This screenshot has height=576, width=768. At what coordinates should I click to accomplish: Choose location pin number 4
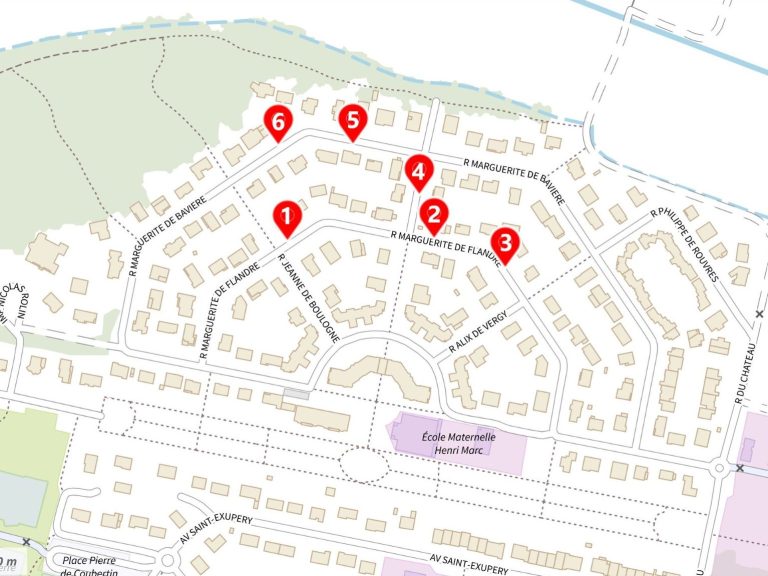[418, 171]
